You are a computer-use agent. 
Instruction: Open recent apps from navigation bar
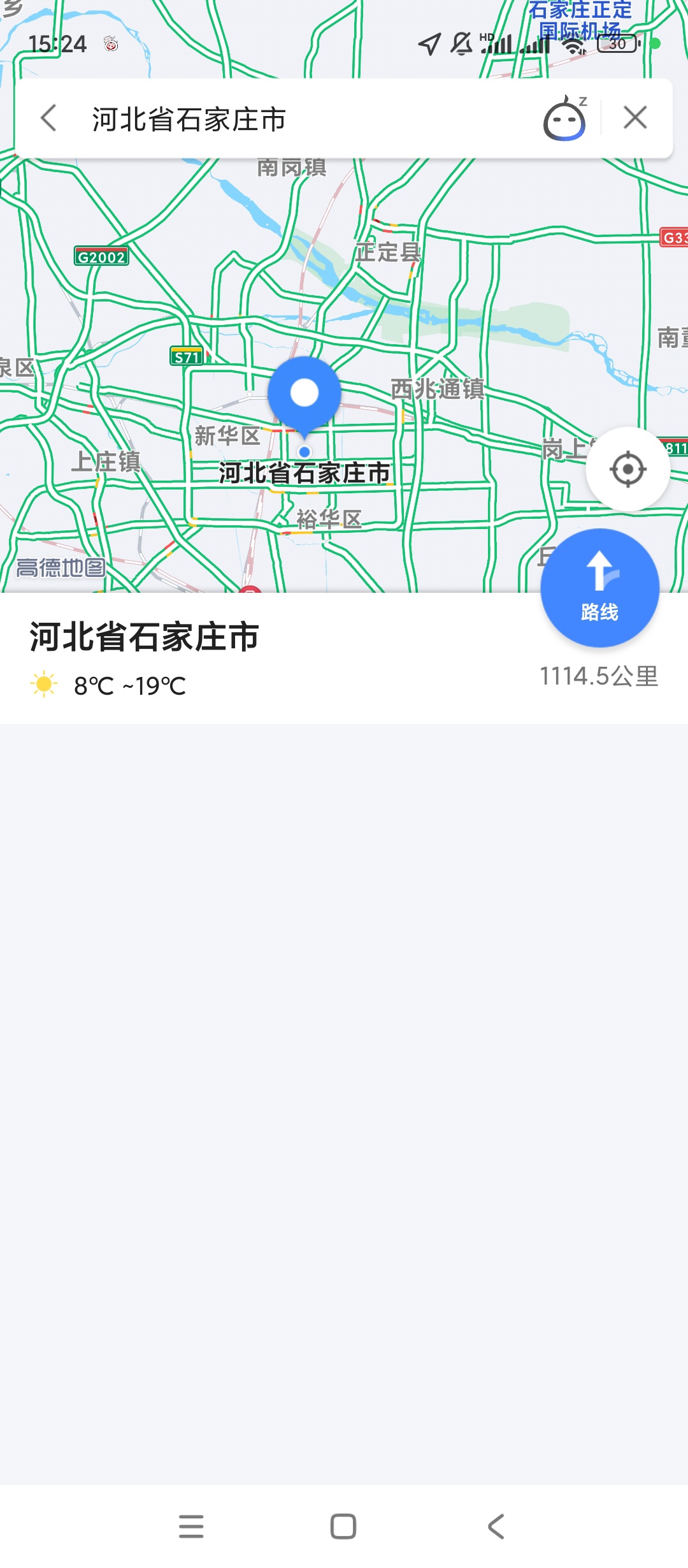191,1526
